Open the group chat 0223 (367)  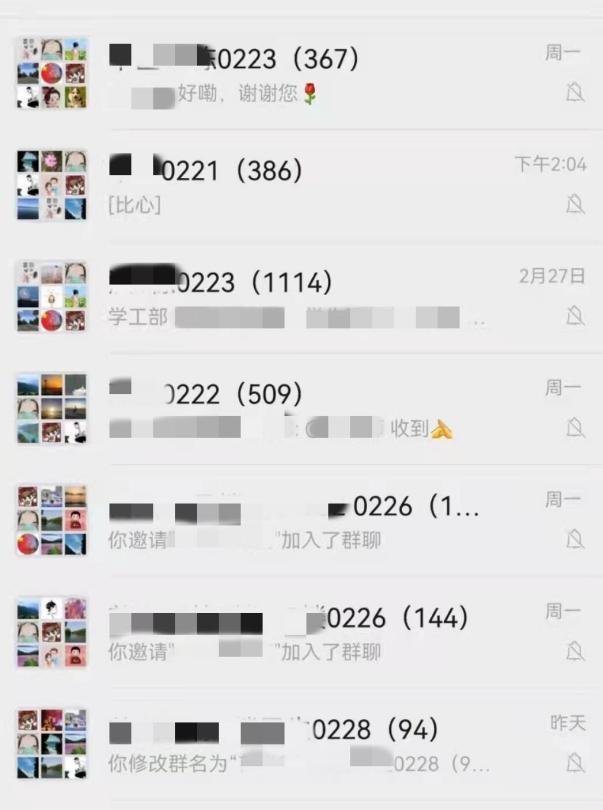click(300, 75)
